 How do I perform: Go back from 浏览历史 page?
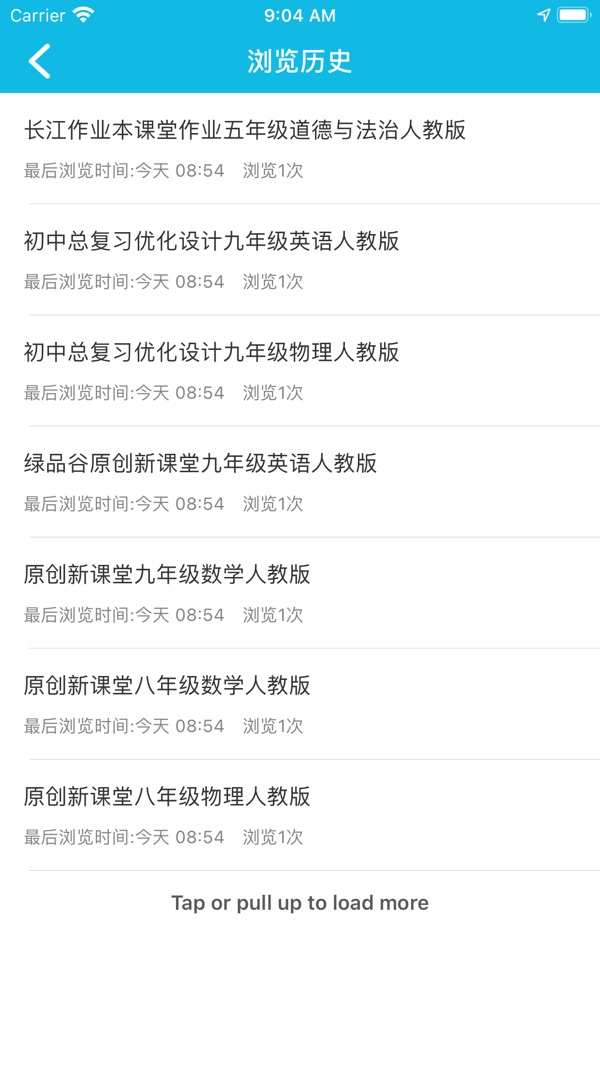tap(39, 61)
